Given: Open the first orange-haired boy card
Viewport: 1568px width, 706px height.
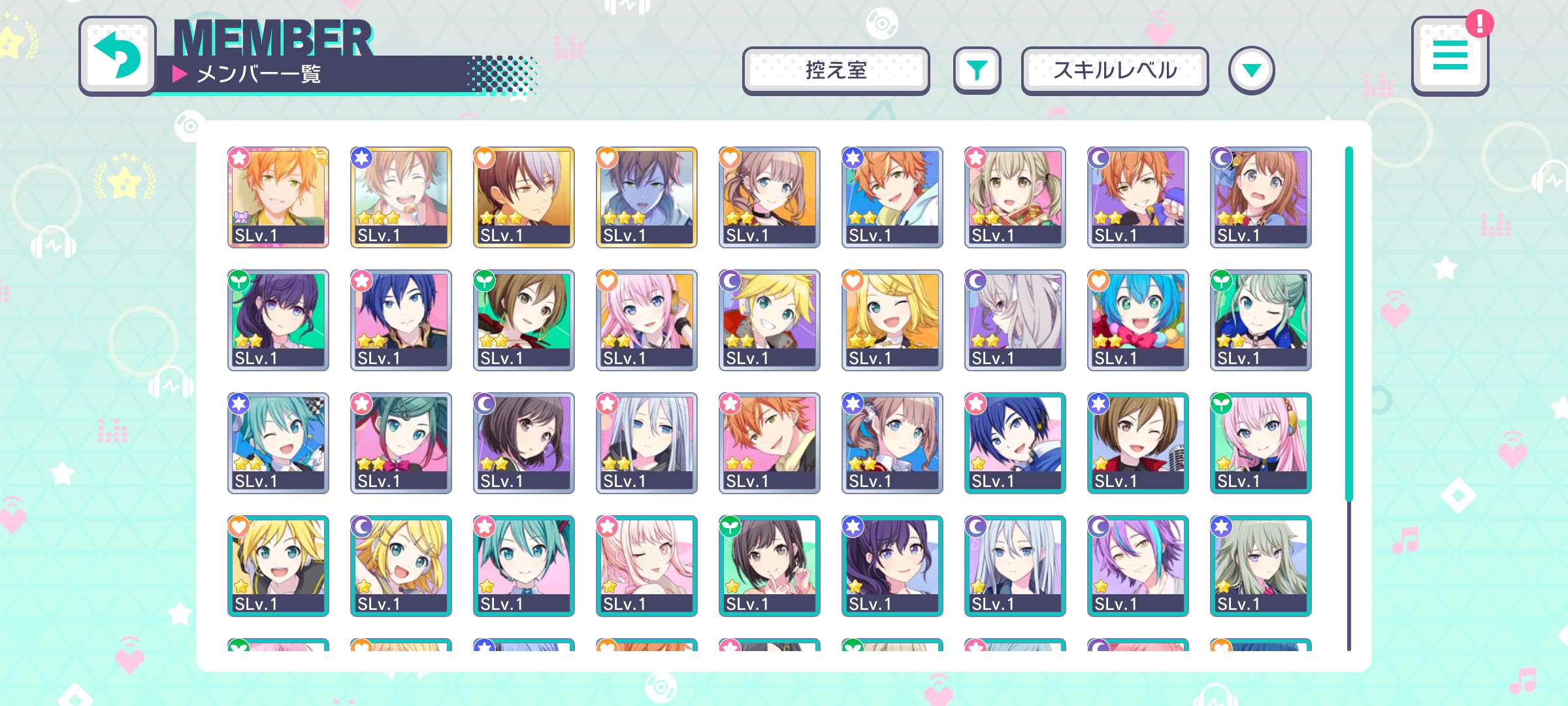Looking at the screenshot, I should click(278, 197).
